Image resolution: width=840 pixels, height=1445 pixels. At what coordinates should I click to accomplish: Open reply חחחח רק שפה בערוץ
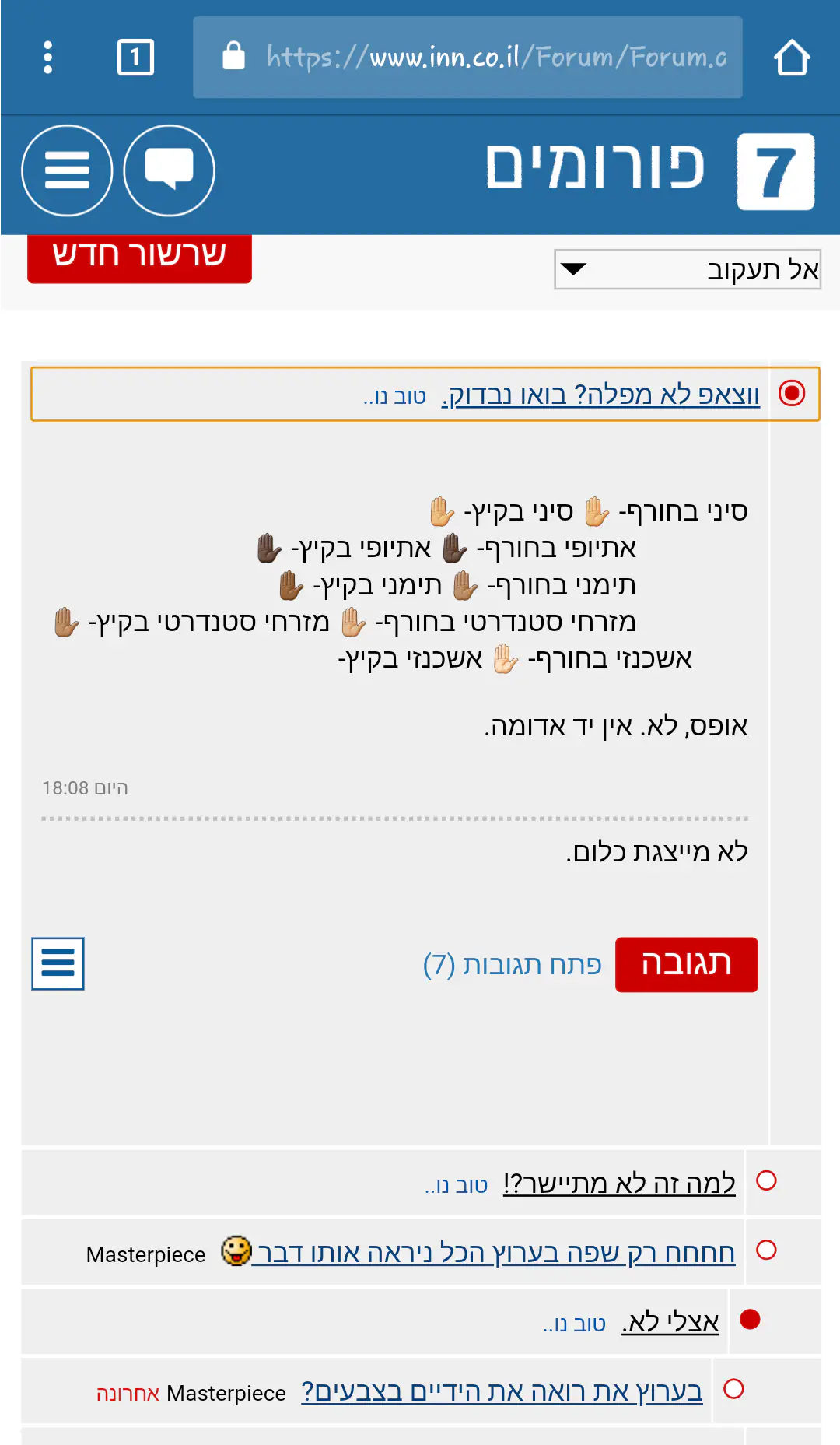click(495, 1253)
